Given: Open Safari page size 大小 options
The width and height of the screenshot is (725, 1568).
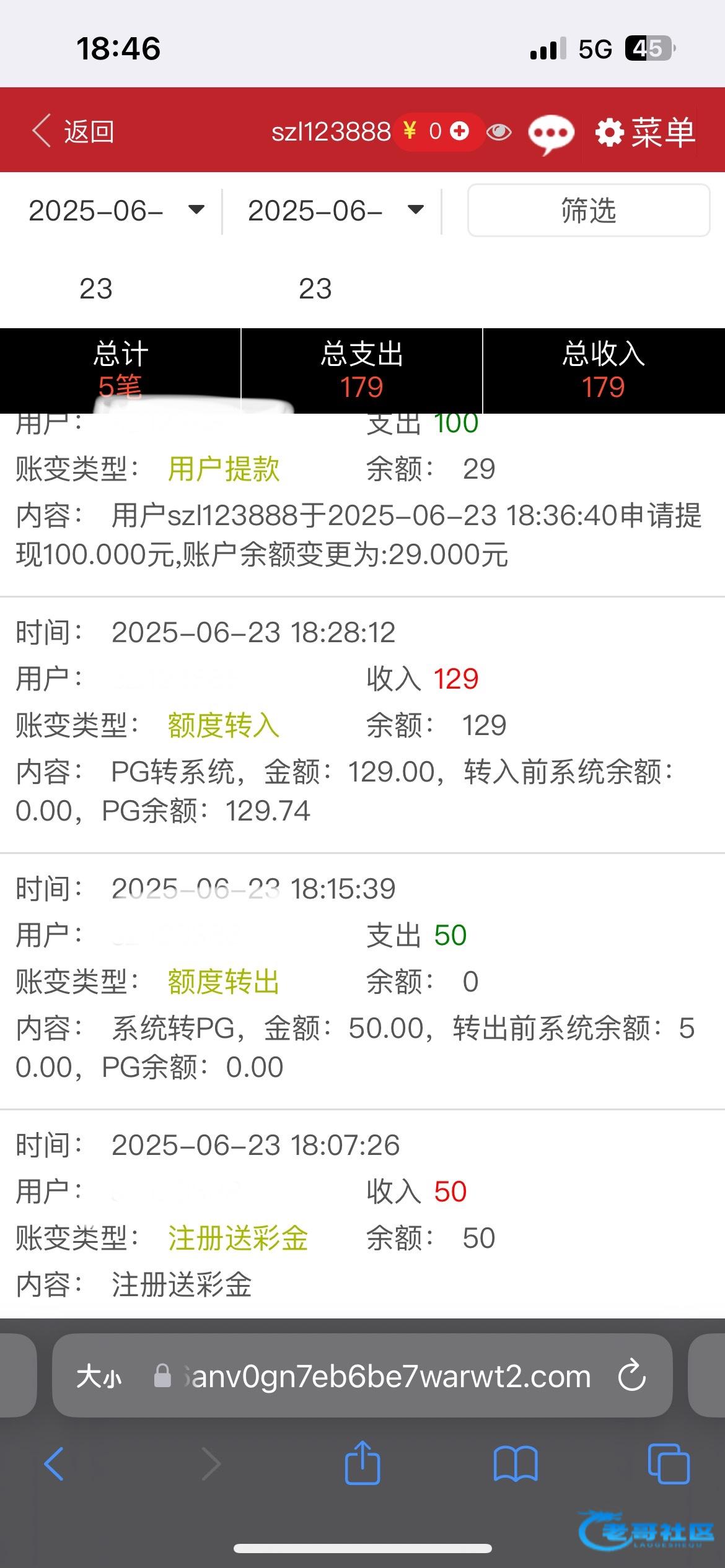Looking at the screenshot, I should (99, 1377).
